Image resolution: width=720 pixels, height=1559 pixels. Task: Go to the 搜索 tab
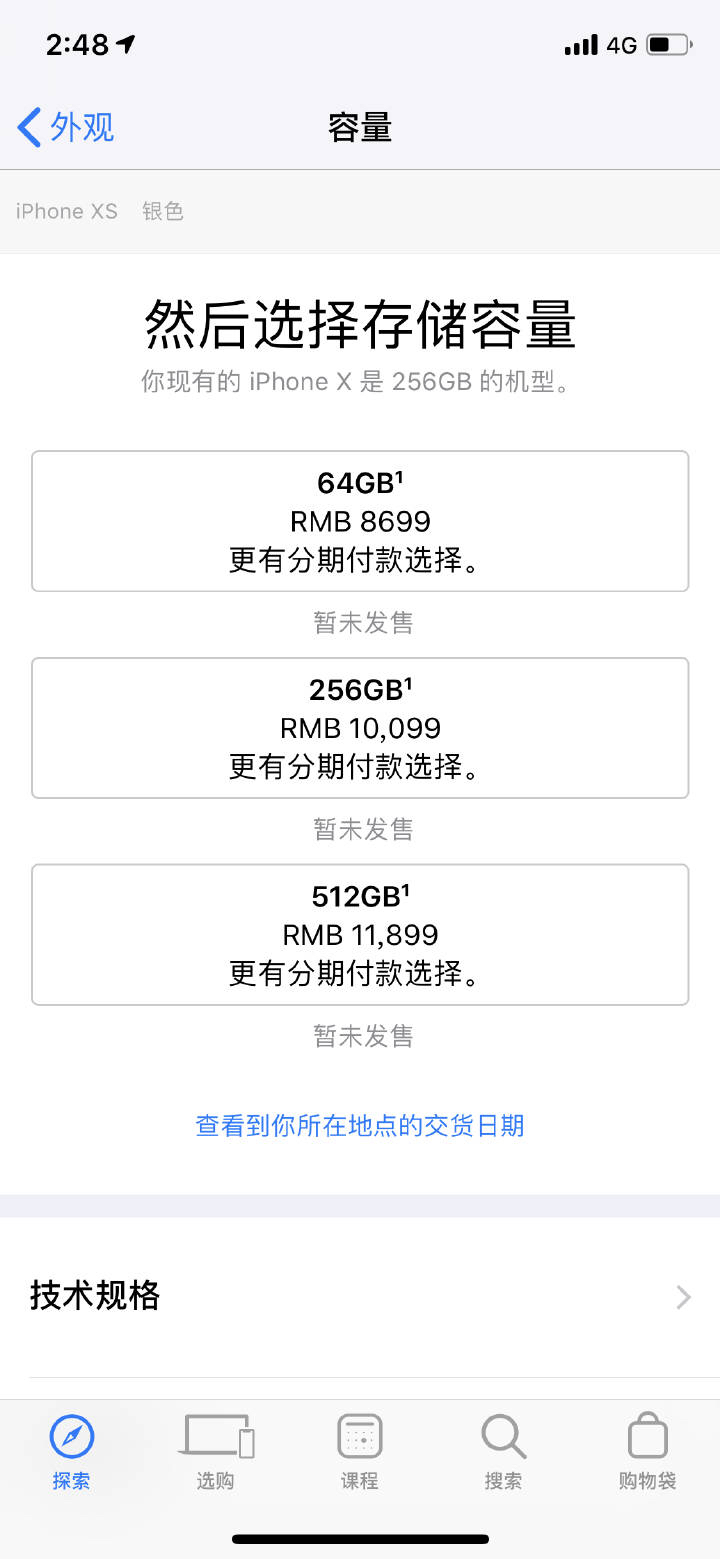click(503, 1452)
